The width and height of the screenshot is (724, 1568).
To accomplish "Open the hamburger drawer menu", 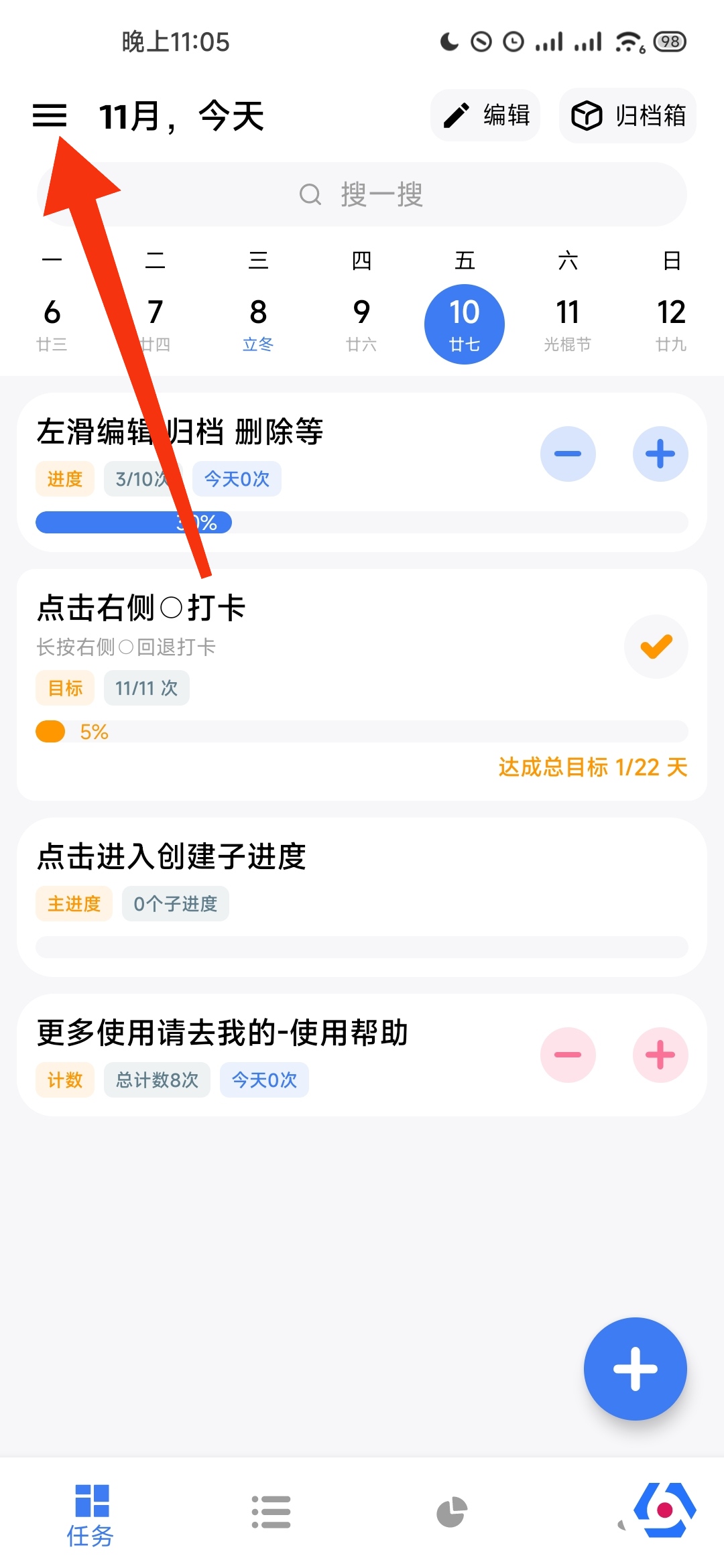I will click(50, 115).
